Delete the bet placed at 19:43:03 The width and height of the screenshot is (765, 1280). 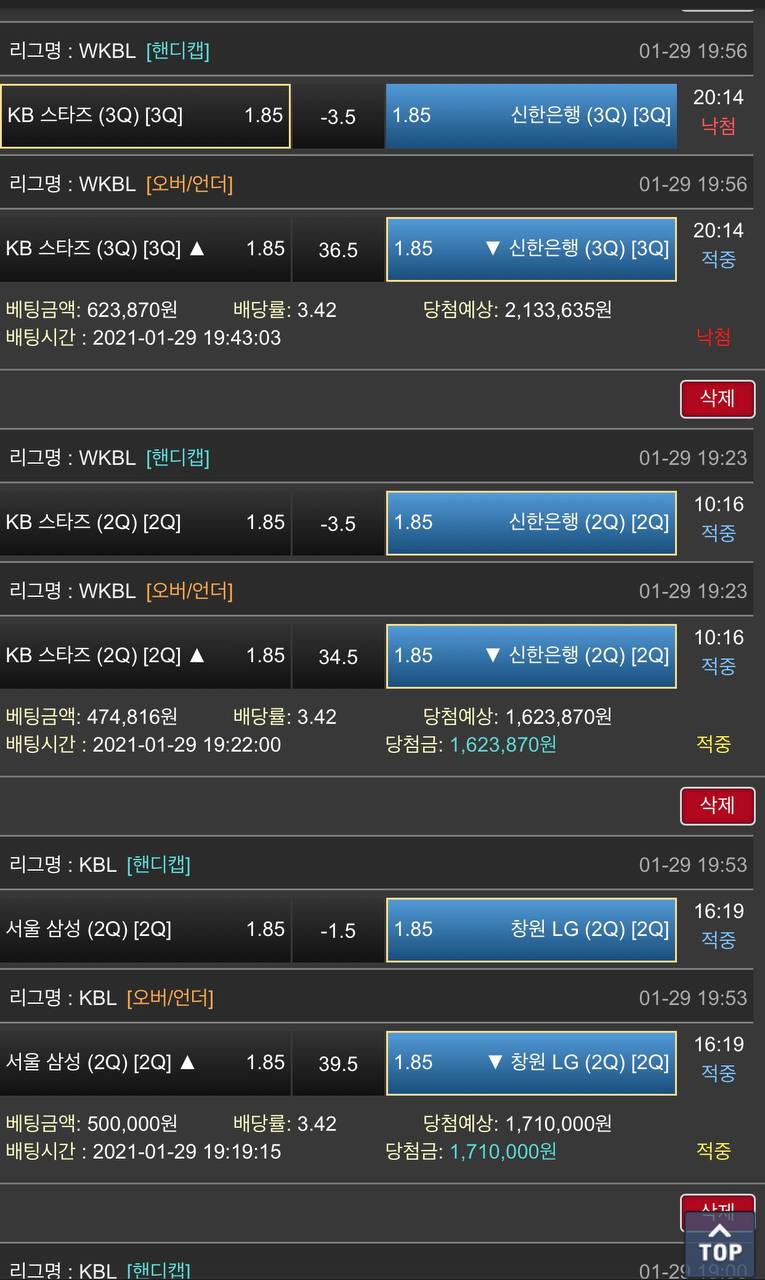click(x=717, y=398)
